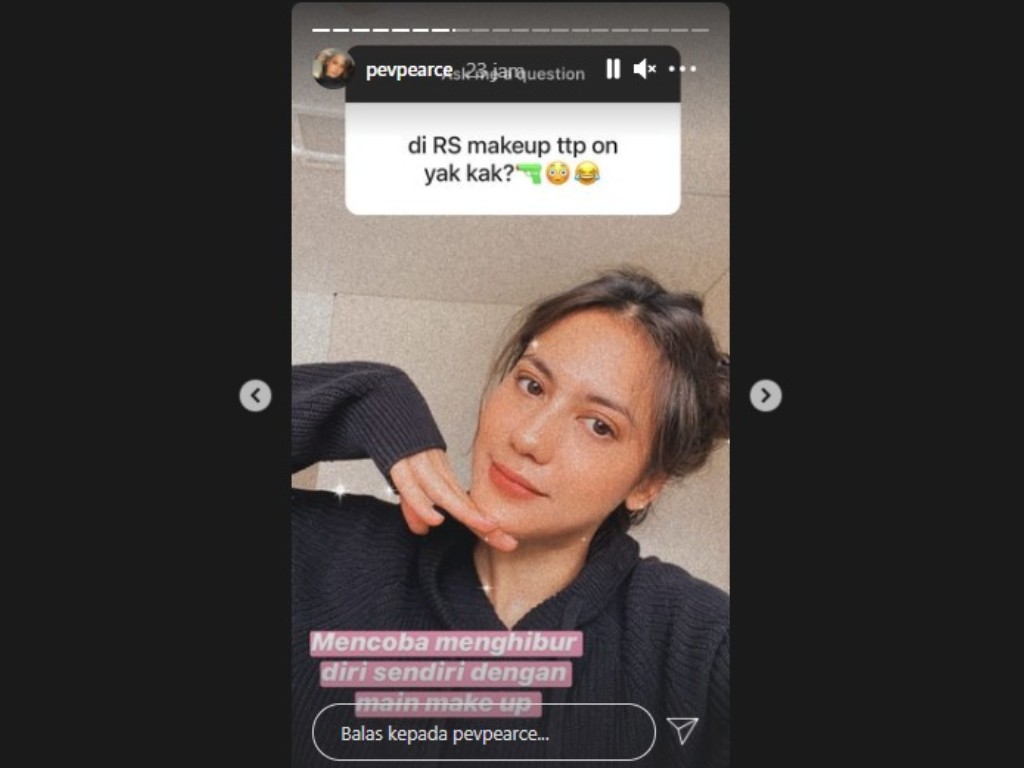The height and width of the screenshot is (768, 1024).
Task: Tap the reply field for pevpearce
Action: pos(484,733)
